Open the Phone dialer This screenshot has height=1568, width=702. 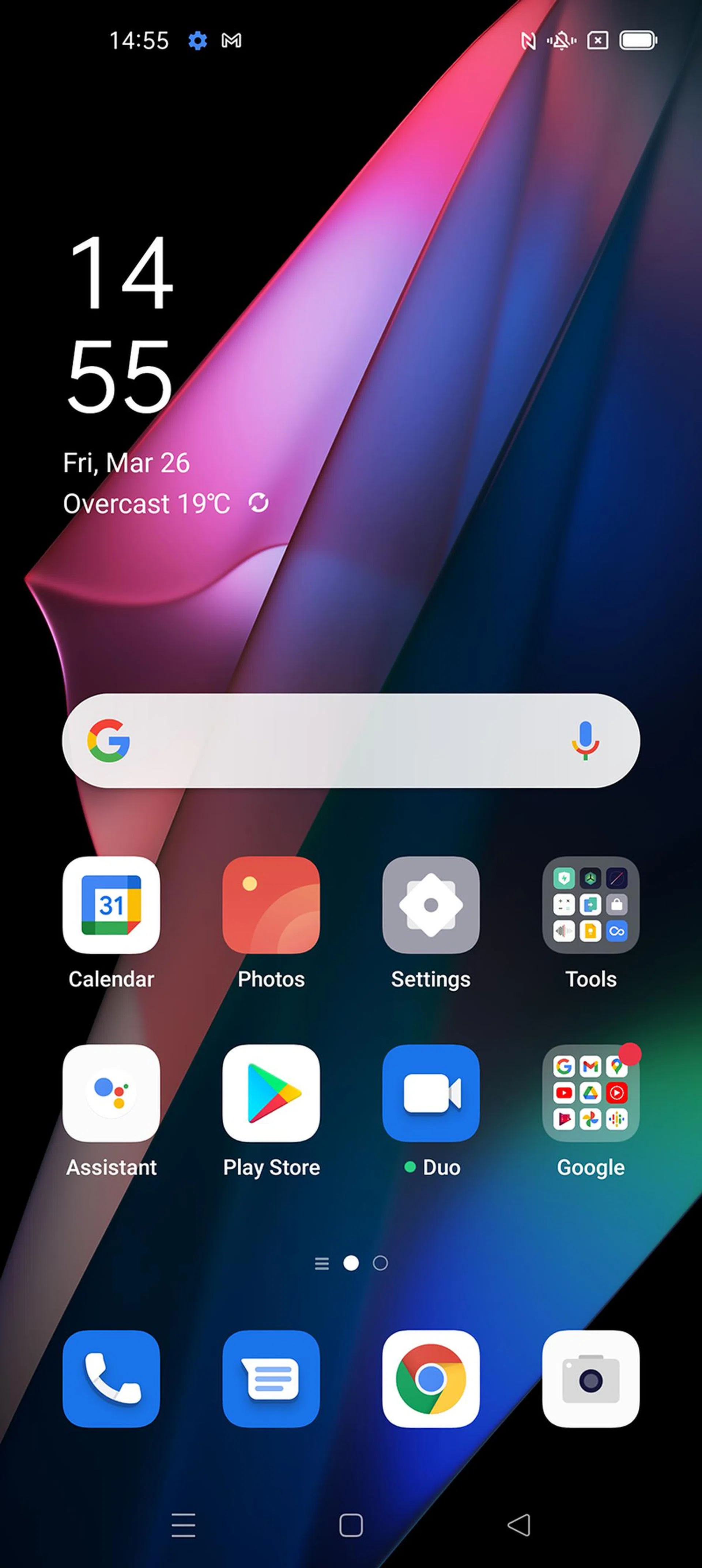tap(112, 1379)
